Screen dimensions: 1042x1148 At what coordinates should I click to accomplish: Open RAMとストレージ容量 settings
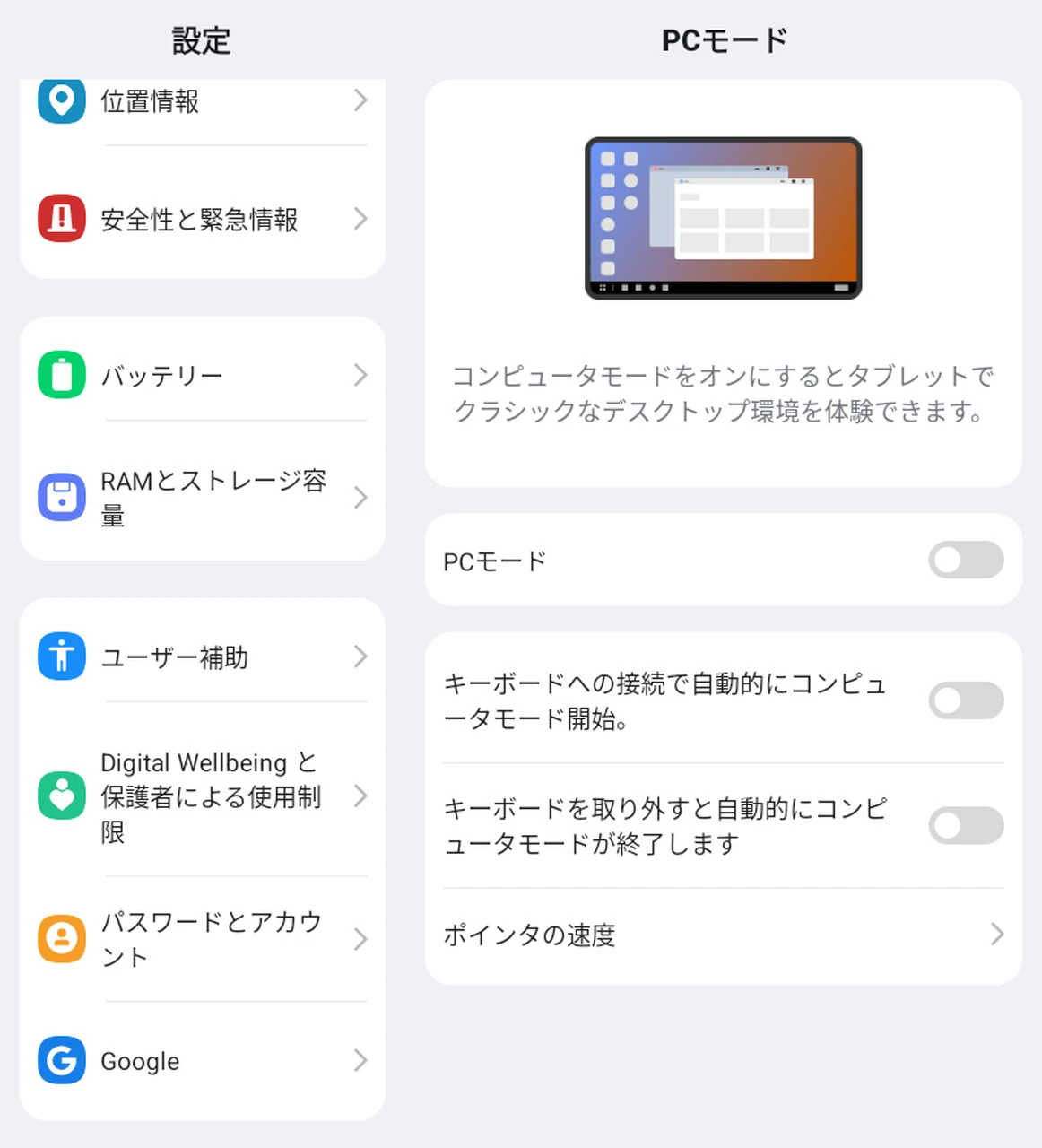point(202,498)
